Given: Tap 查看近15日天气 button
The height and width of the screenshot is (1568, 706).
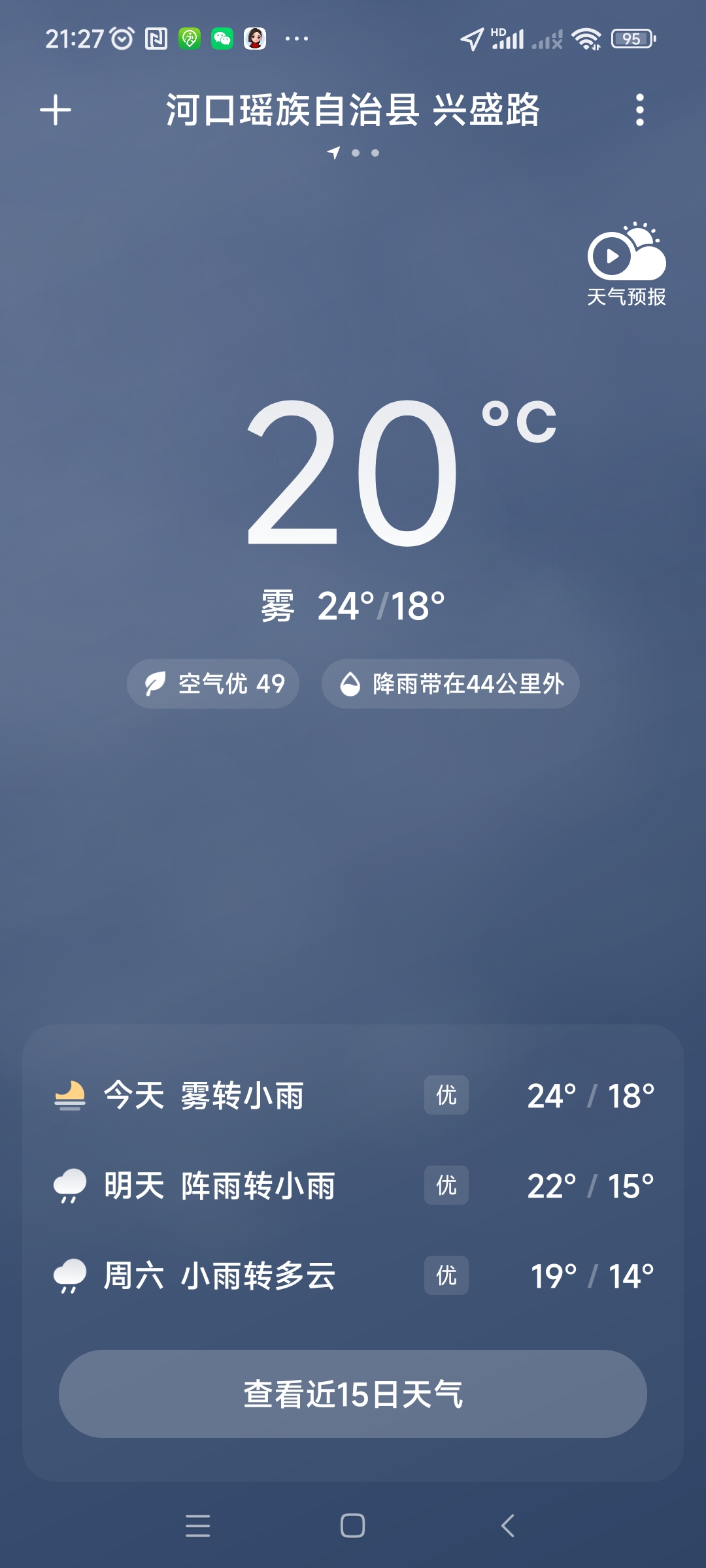Looking at the screenshot, I should tap(353, 1394).
